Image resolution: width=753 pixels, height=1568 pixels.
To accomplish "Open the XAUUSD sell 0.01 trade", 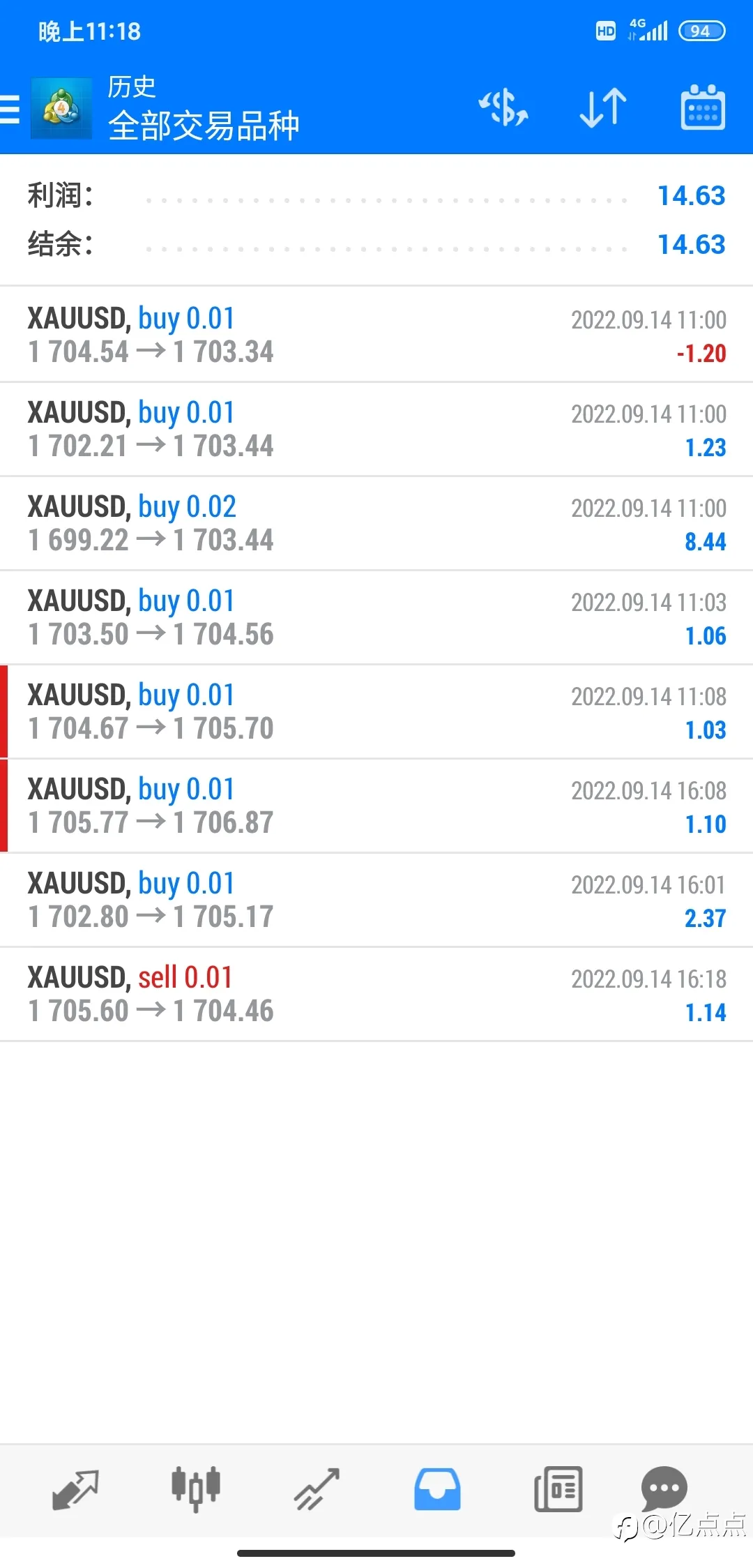I will pyautogui.click(x=376, y=994).
